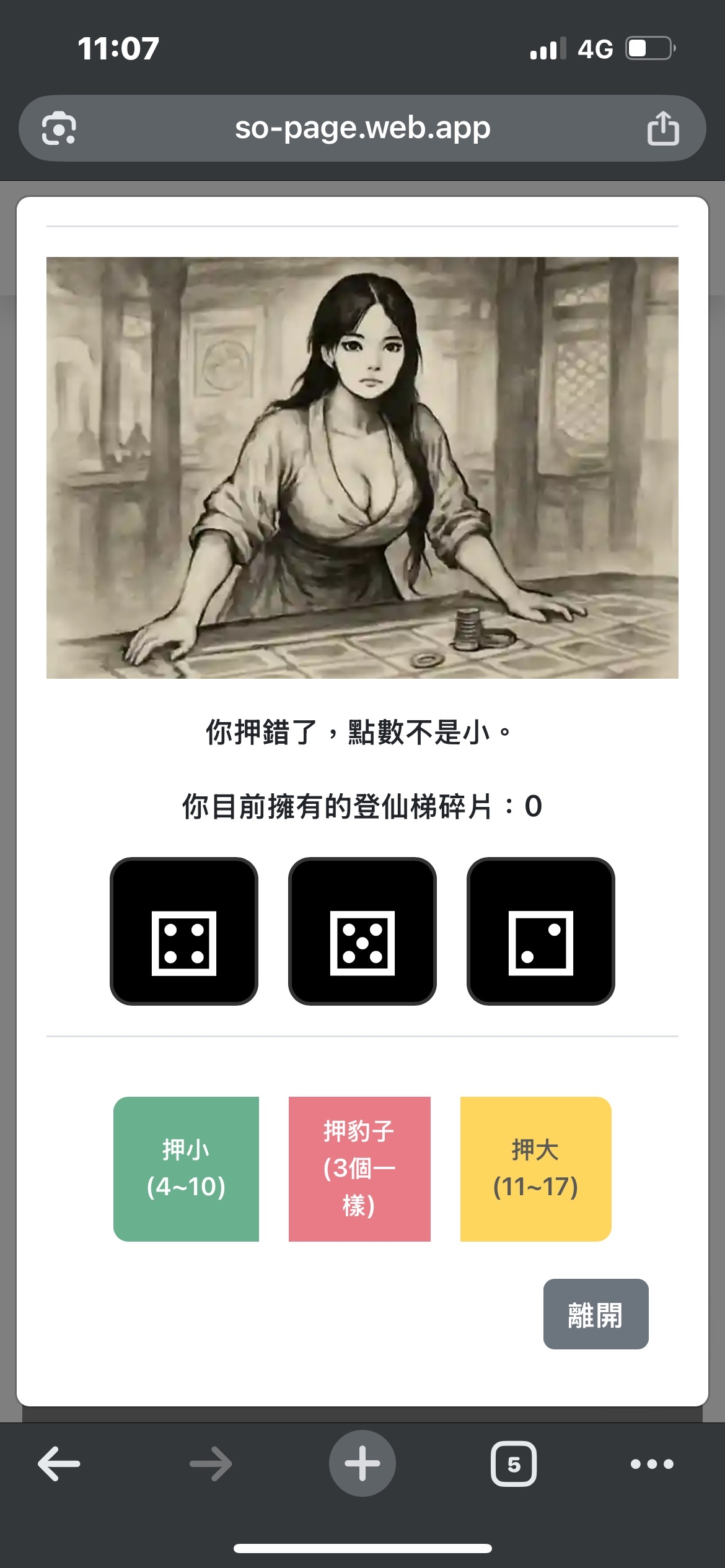Open a new browser tab
The width and height of the screenshot is (725, 1568).
362,1464
